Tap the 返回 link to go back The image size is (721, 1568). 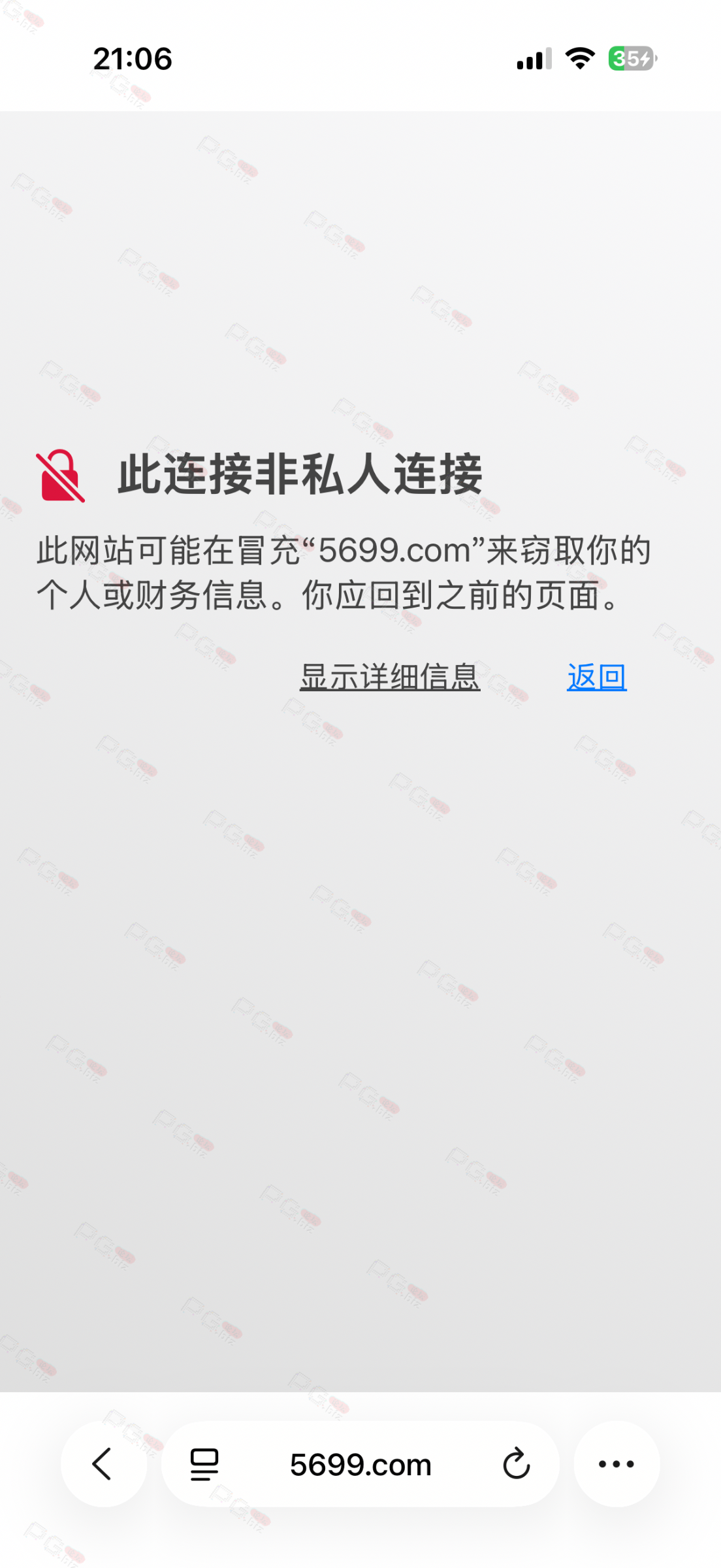coord(597,677)
